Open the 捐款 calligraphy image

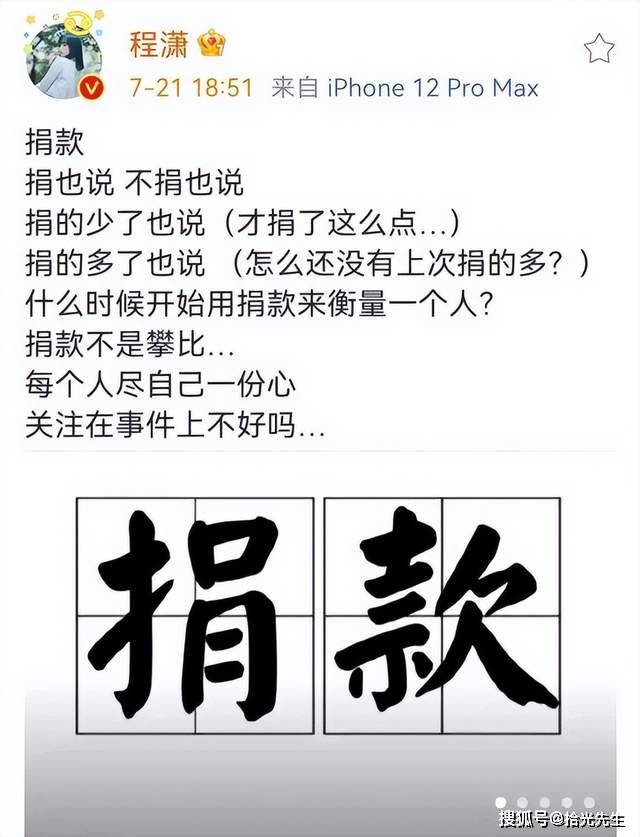pyautogui.click(x=319, y=615)
